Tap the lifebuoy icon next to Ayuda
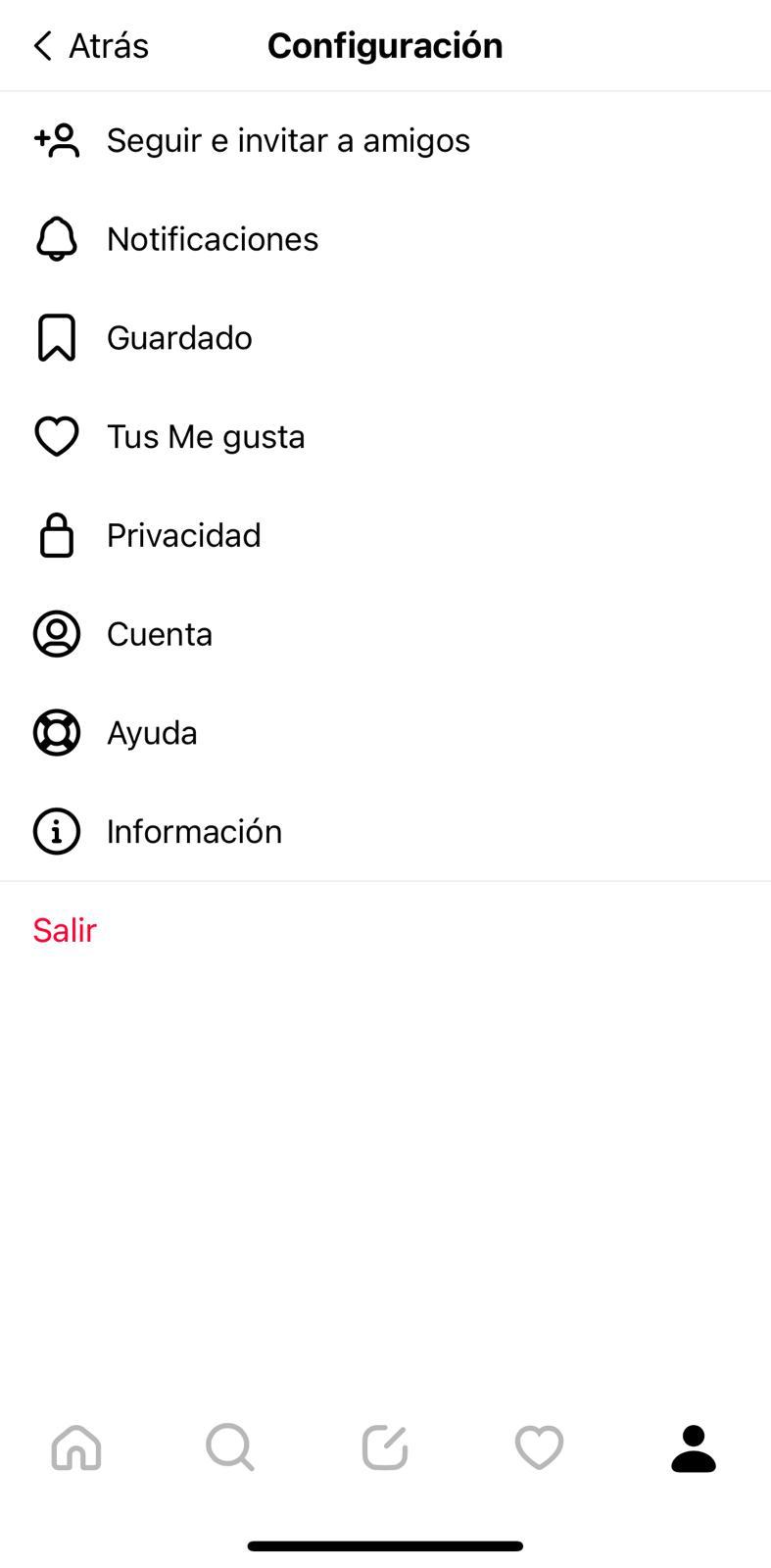 pyautogui.click(x=56, y=732)
